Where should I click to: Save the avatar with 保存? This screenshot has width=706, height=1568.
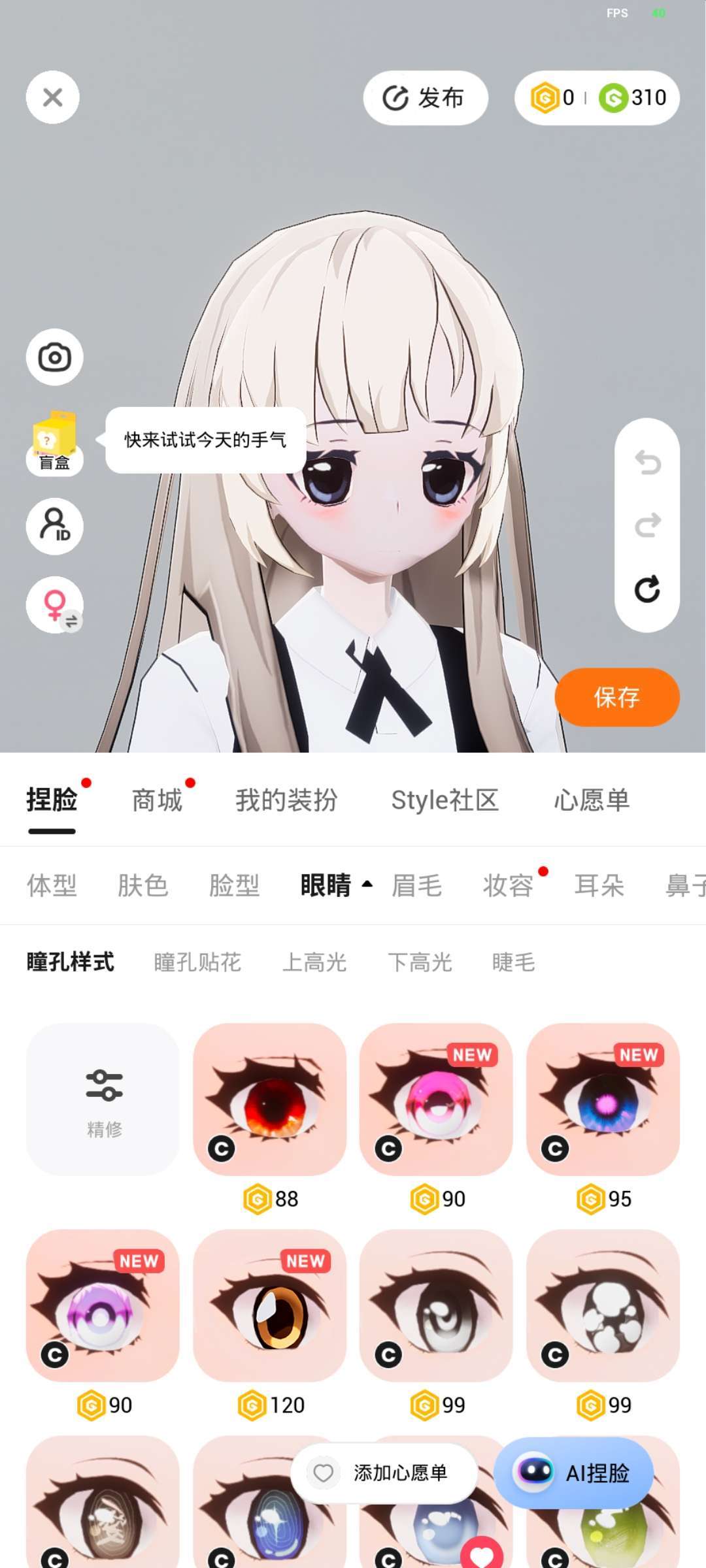(616, 697)
